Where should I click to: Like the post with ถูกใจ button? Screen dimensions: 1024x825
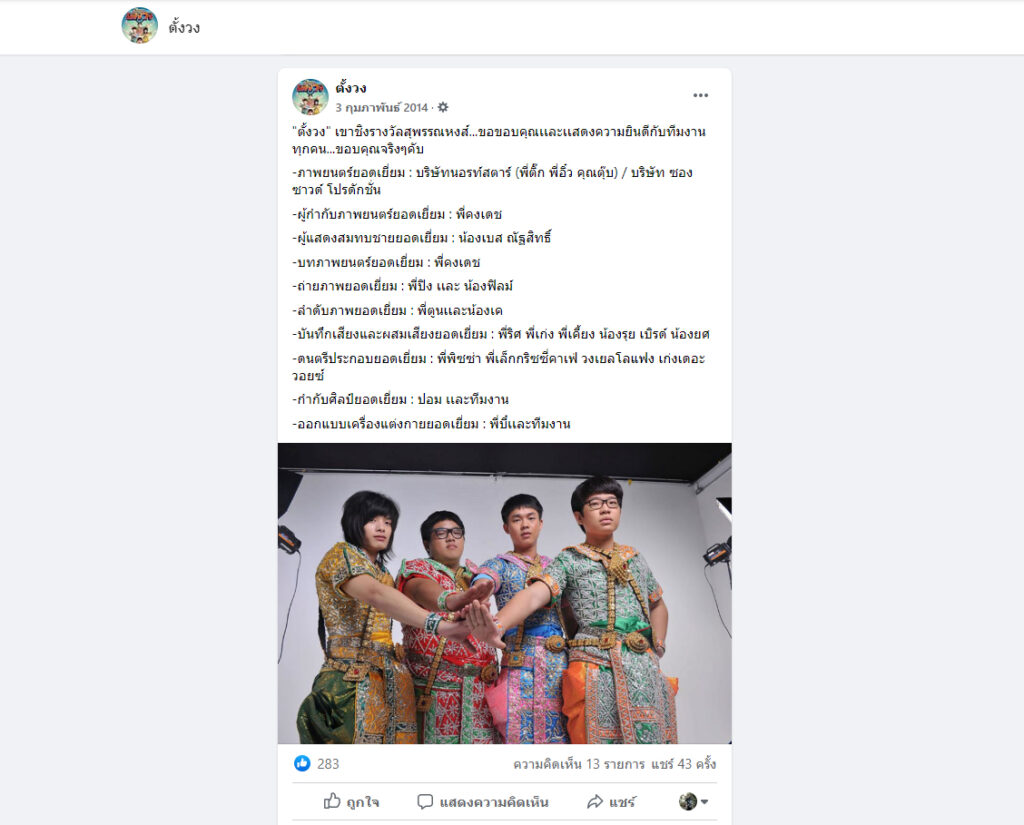point(351,802)
